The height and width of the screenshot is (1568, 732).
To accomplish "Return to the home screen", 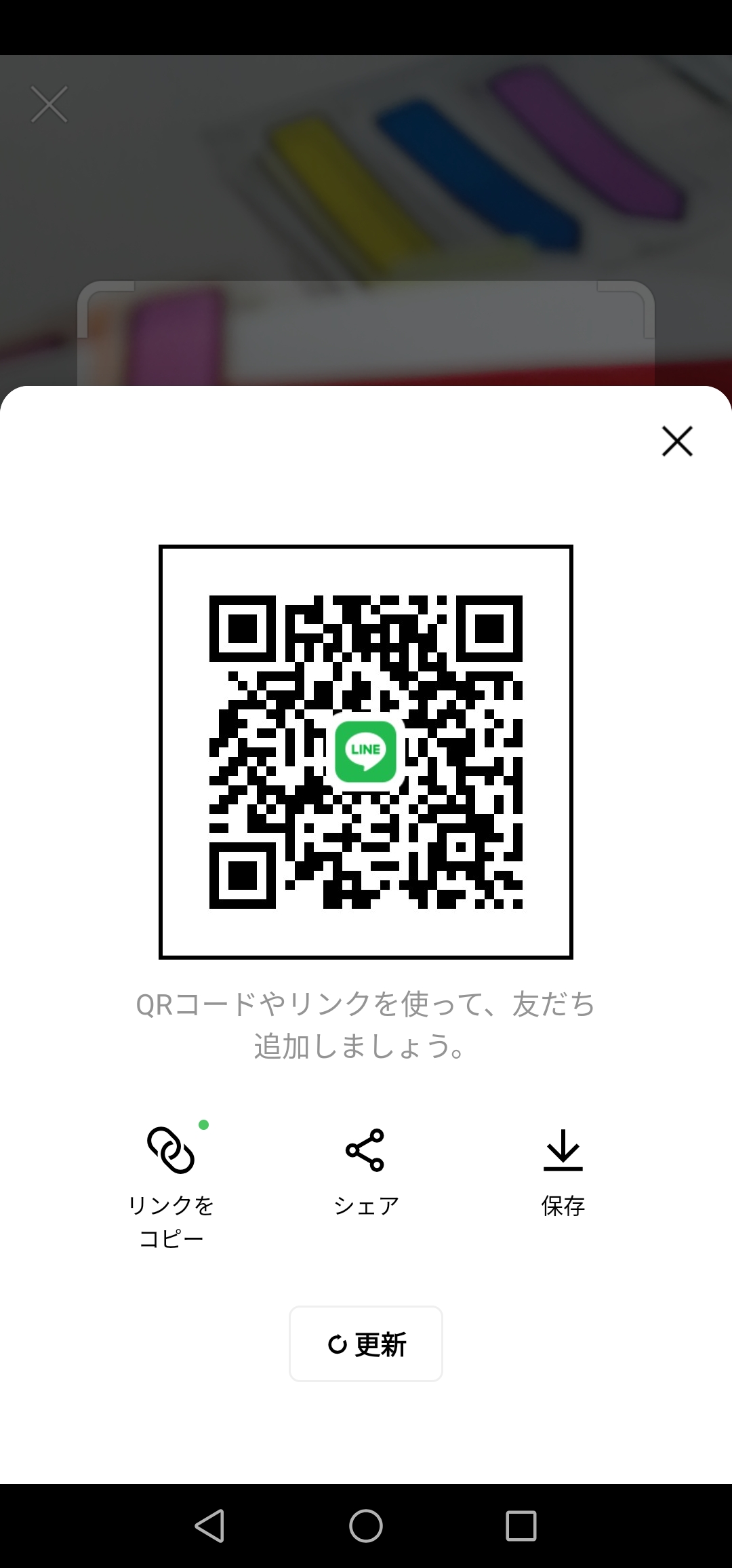I will 366,1526.
